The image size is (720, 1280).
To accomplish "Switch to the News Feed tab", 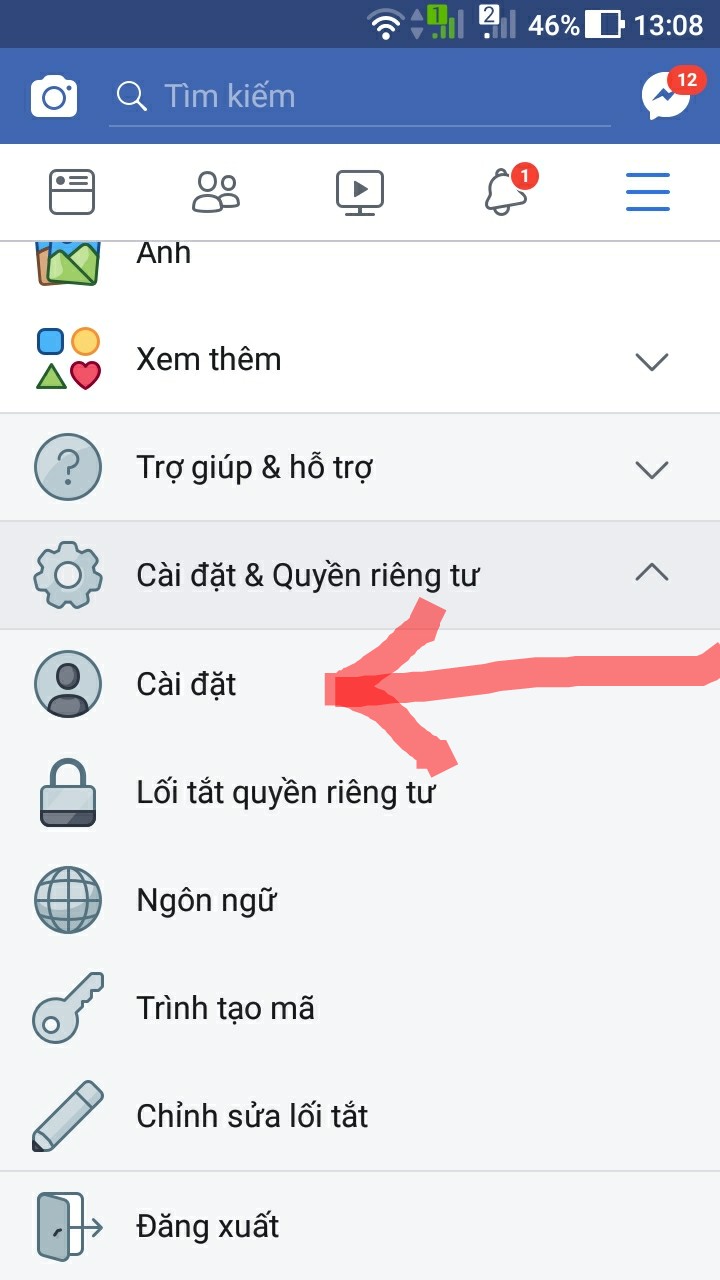I will [x=72, y=191].
